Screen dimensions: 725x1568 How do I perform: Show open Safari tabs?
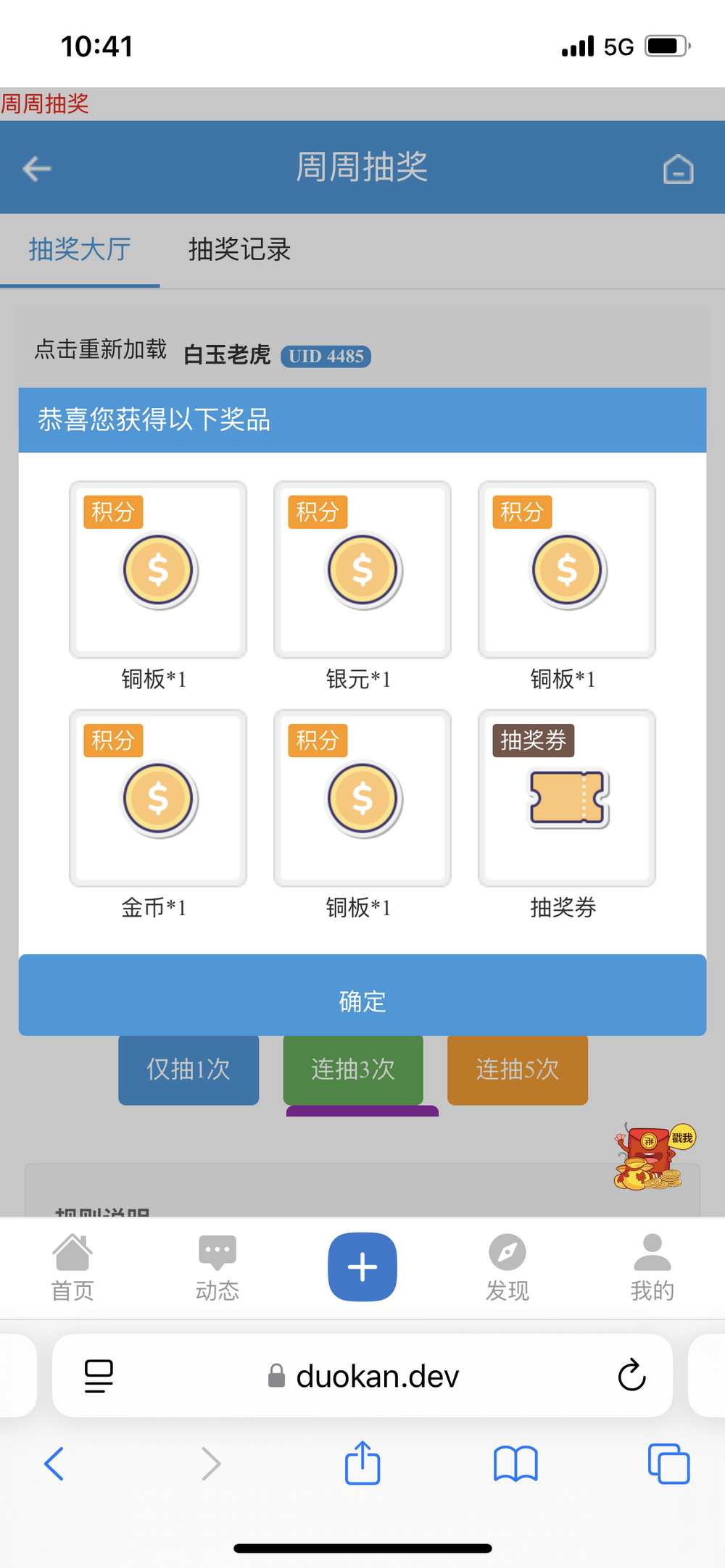(x=668, y=1464)
